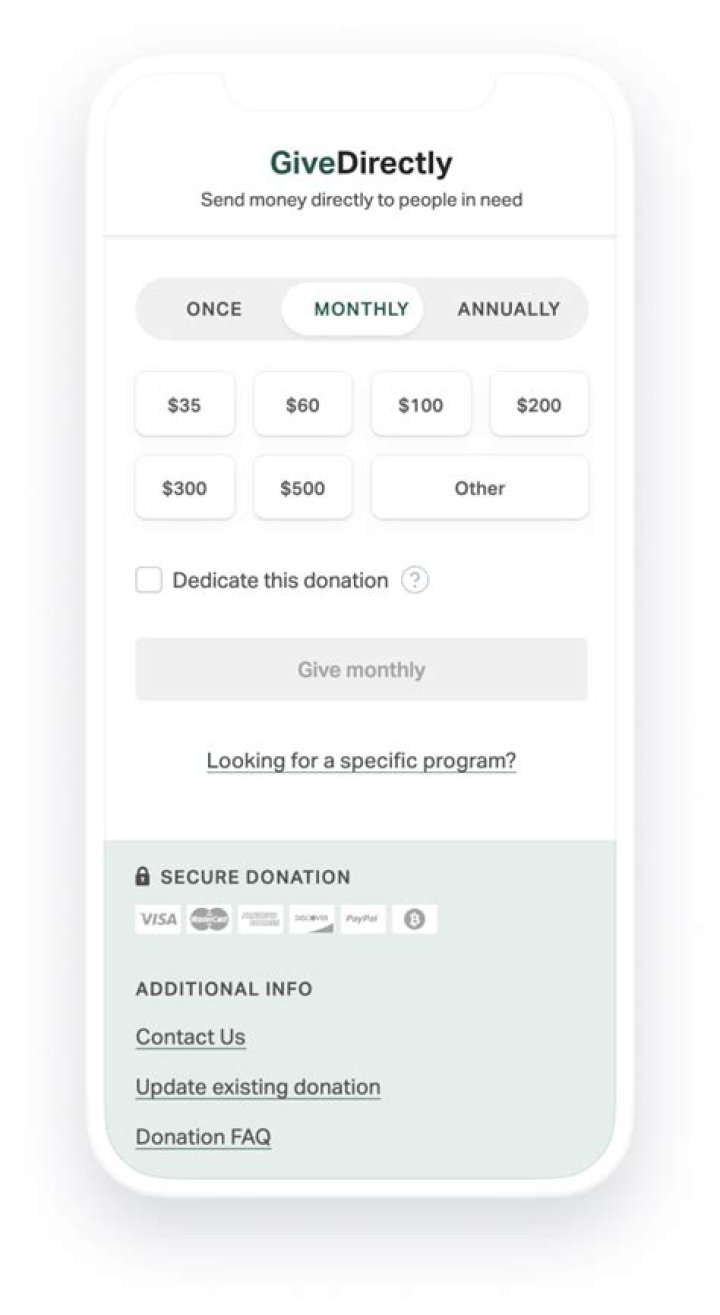Switch to the ANNUALLY donation tab
Viewport: 720px width, 1315px height.
[x=509, y=309]
